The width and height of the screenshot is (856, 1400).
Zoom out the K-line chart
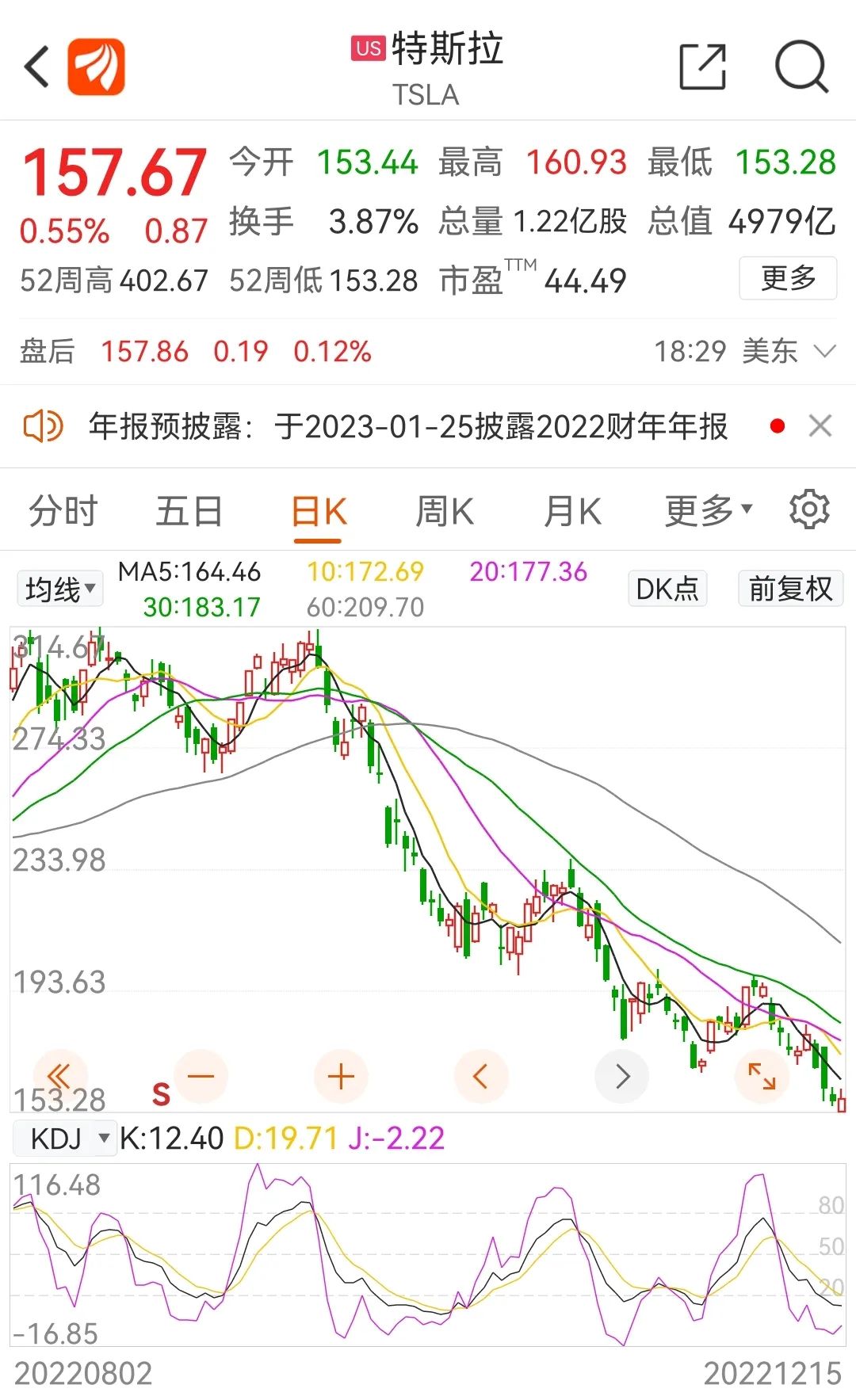201,1076
